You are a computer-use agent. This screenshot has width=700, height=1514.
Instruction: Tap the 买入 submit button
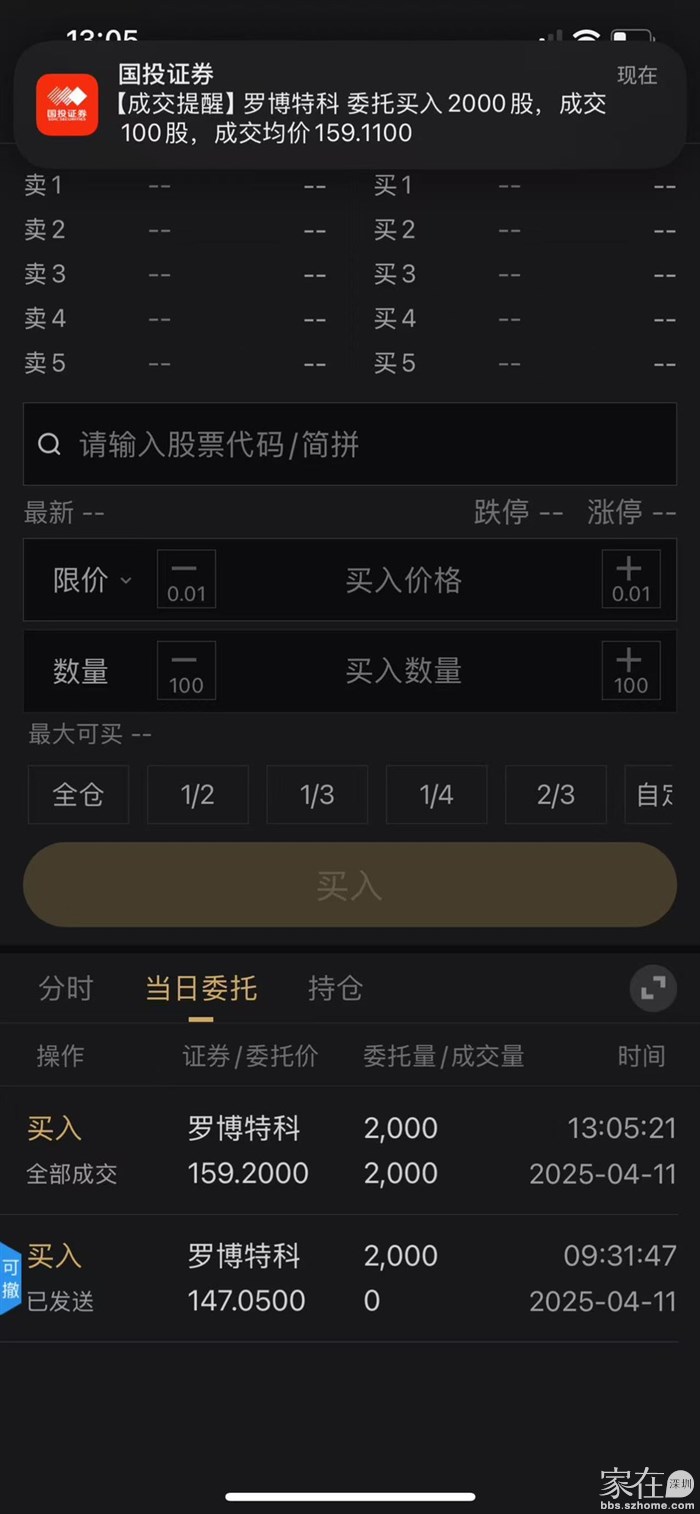click(350, 885)
